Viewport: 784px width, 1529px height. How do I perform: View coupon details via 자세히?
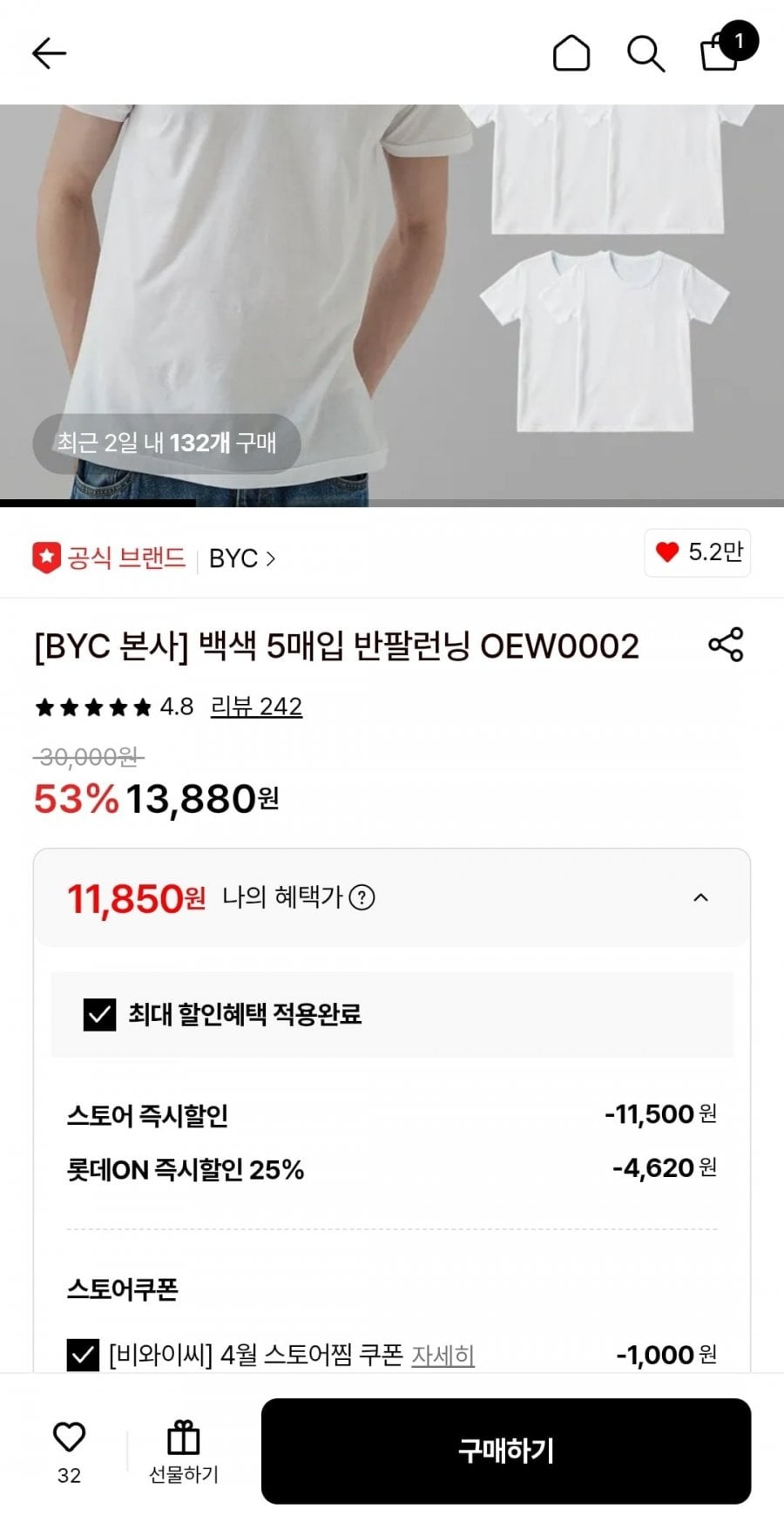click(x=443, y=1356)
